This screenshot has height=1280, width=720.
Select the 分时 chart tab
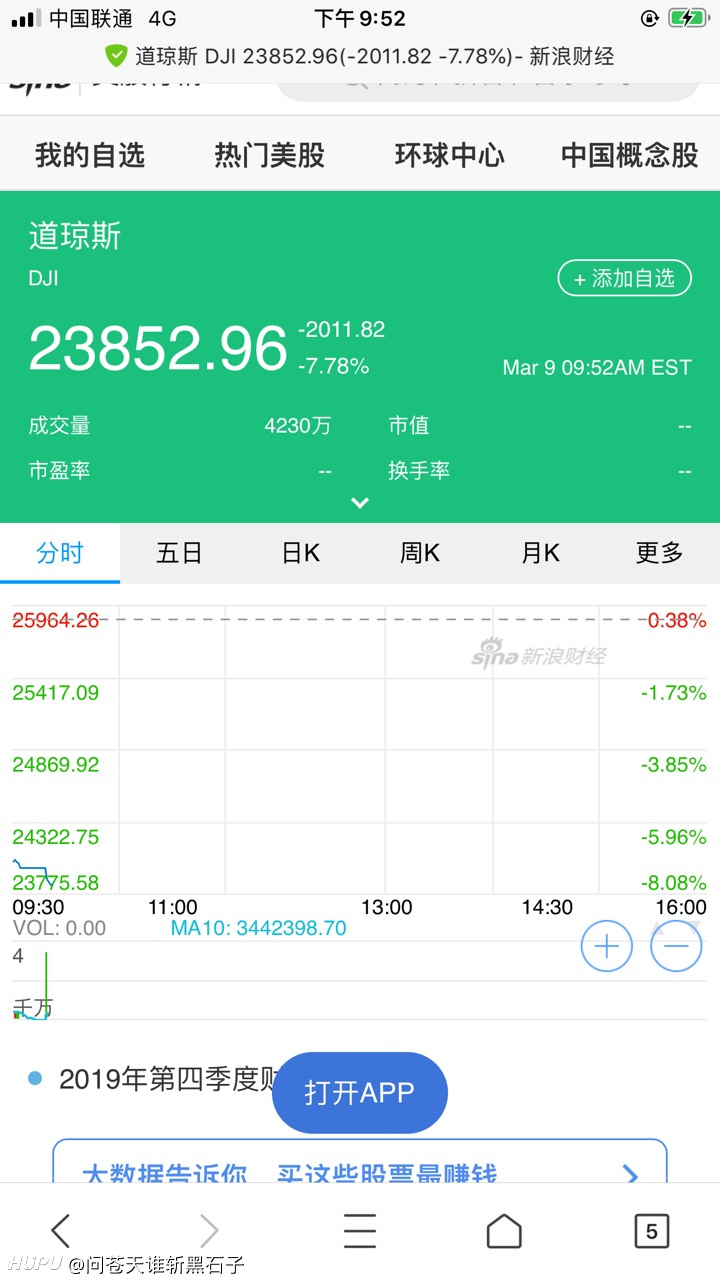60,553
